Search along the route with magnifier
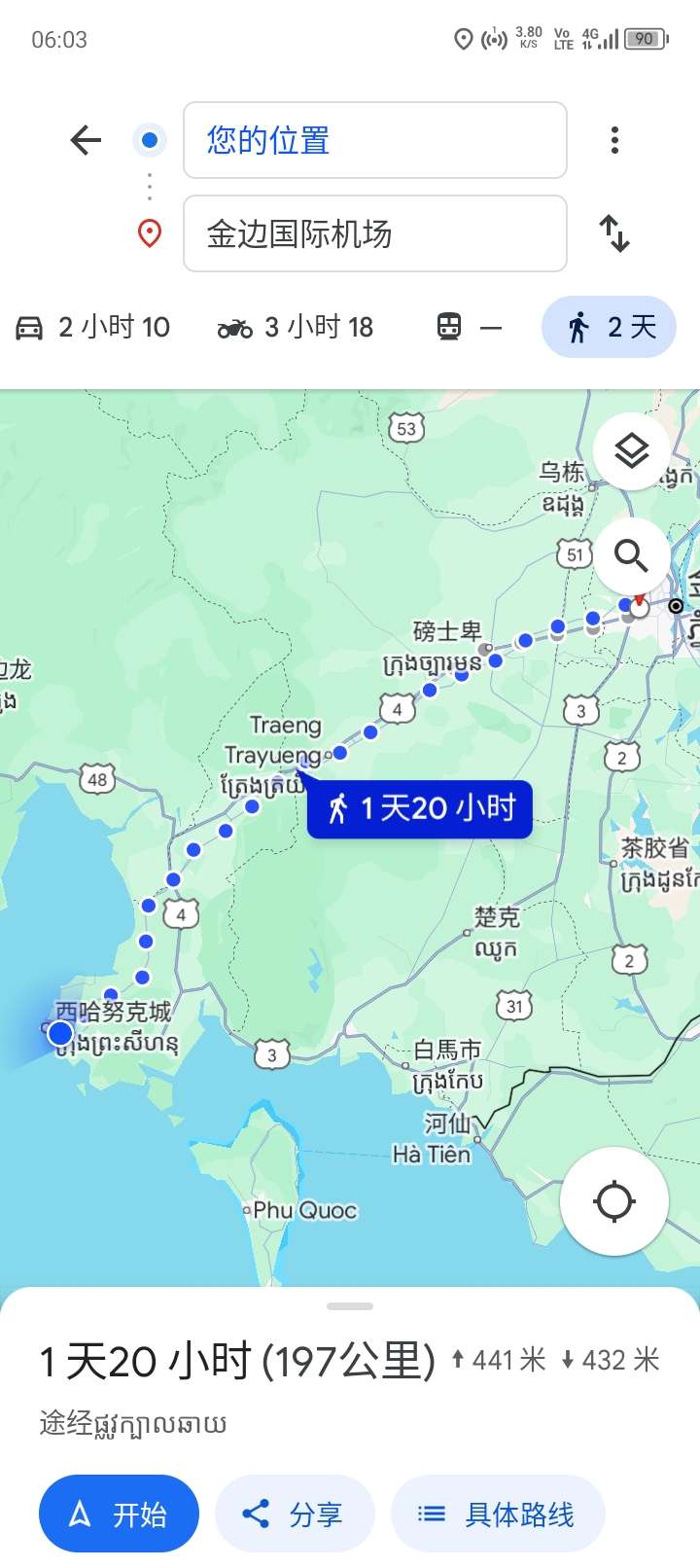Viewport: 700px width, 1568px height. point(632,556)
